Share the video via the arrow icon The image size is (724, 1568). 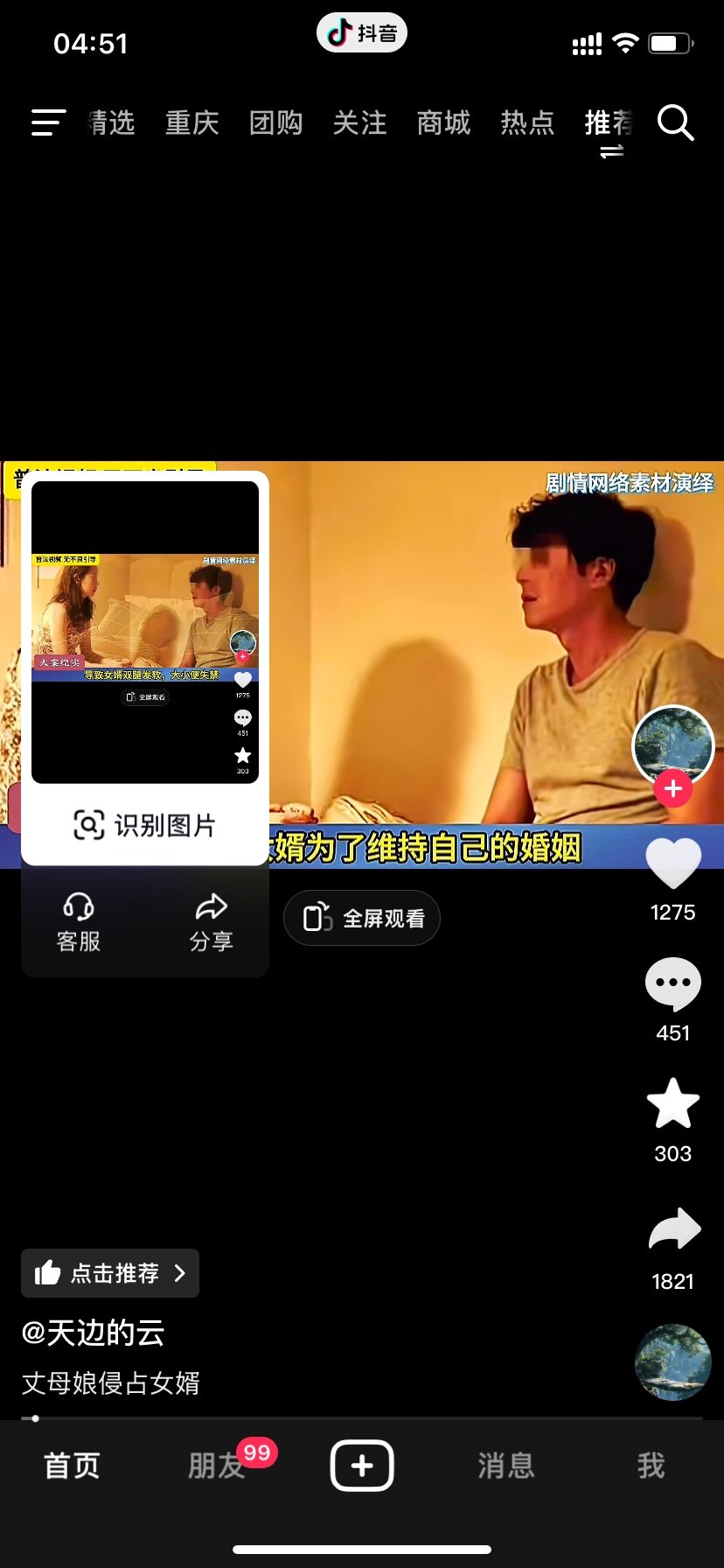tap(672, 1229)
